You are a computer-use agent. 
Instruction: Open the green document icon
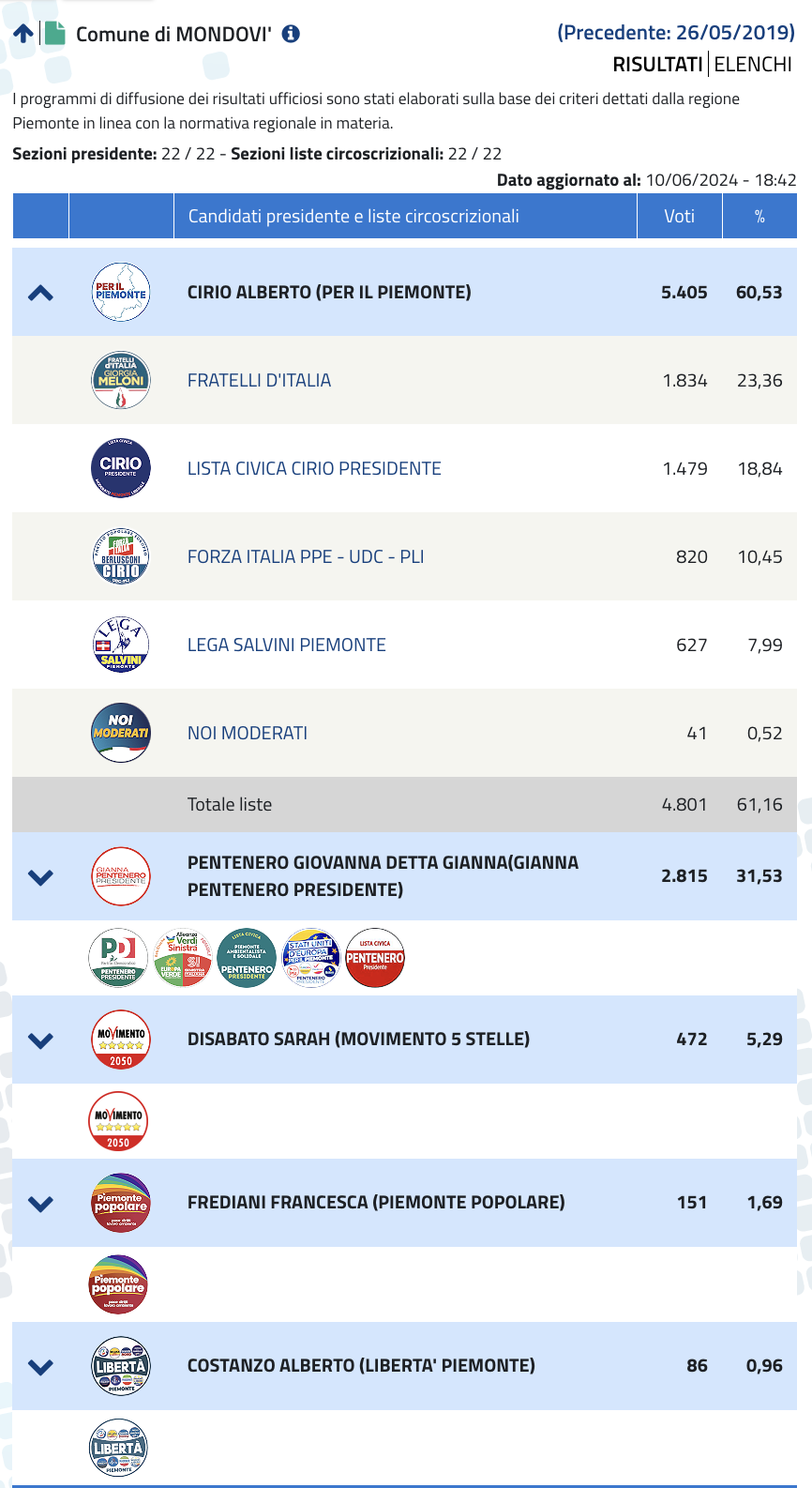pyautogui.click(x=55, y=34)
